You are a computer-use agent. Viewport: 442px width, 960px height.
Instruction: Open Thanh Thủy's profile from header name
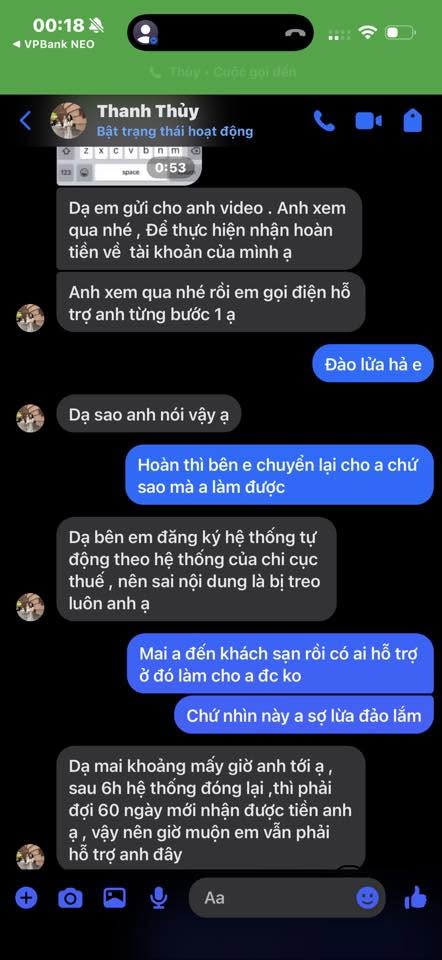pyautogui.click(x=148, y=111)
